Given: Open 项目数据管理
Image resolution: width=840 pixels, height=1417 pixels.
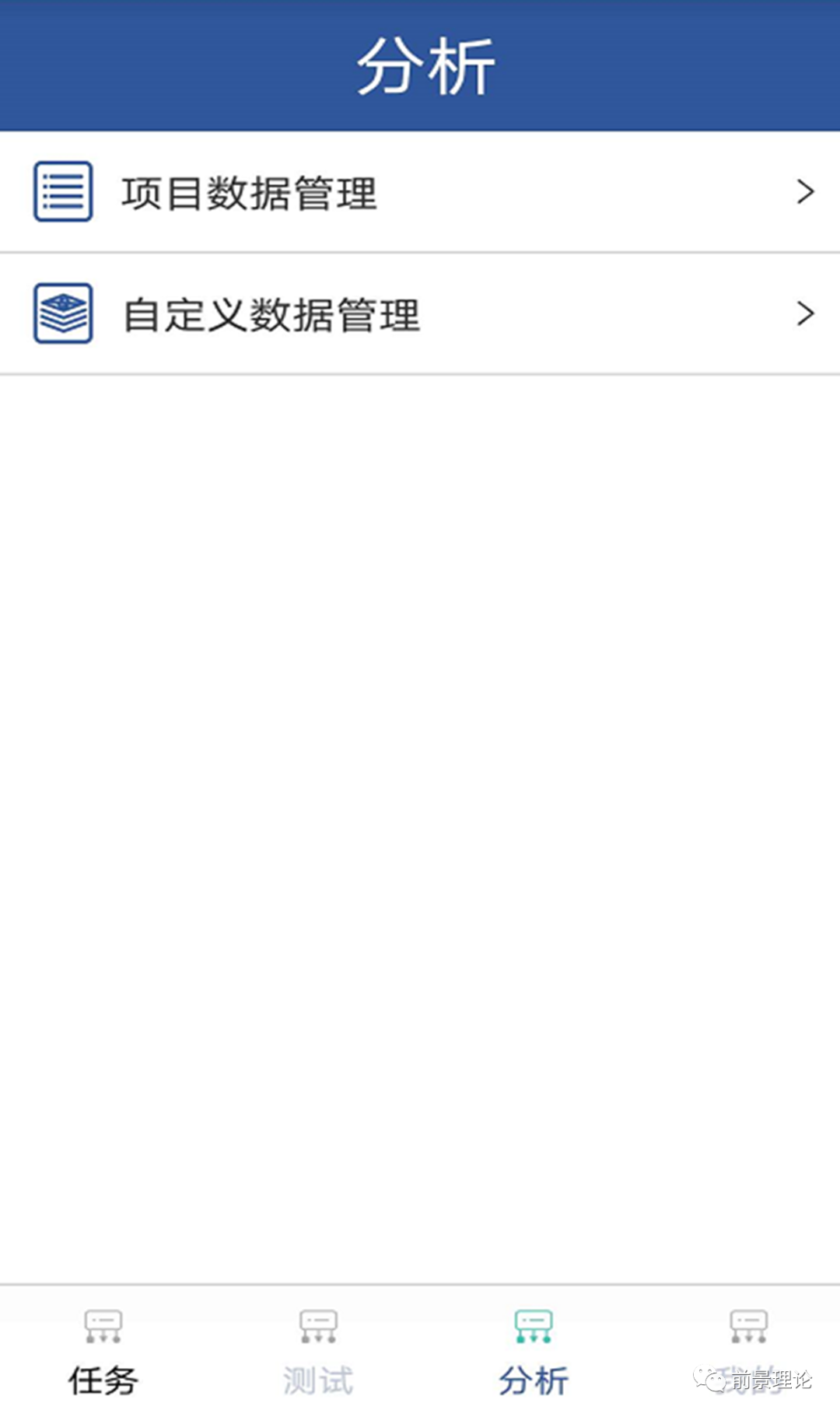Looking at the screenshot, I should pos(420,192).
